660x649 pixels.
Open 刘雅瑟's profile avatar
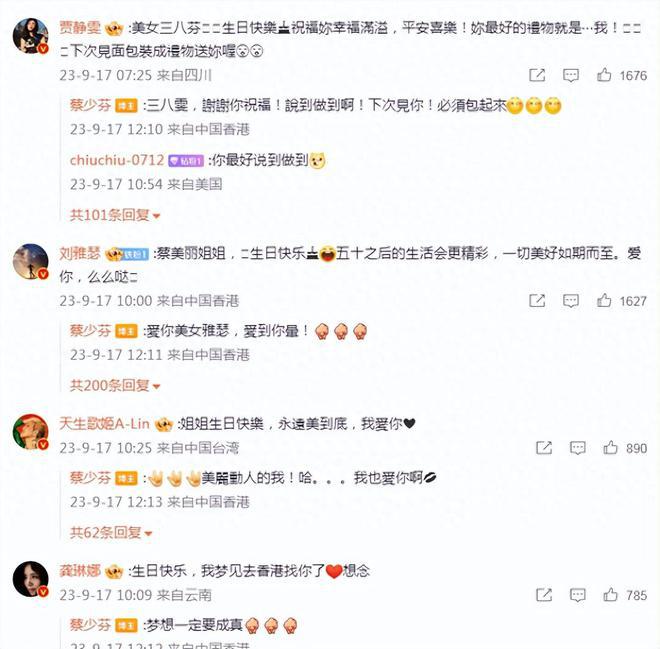(x=31, y=261)
